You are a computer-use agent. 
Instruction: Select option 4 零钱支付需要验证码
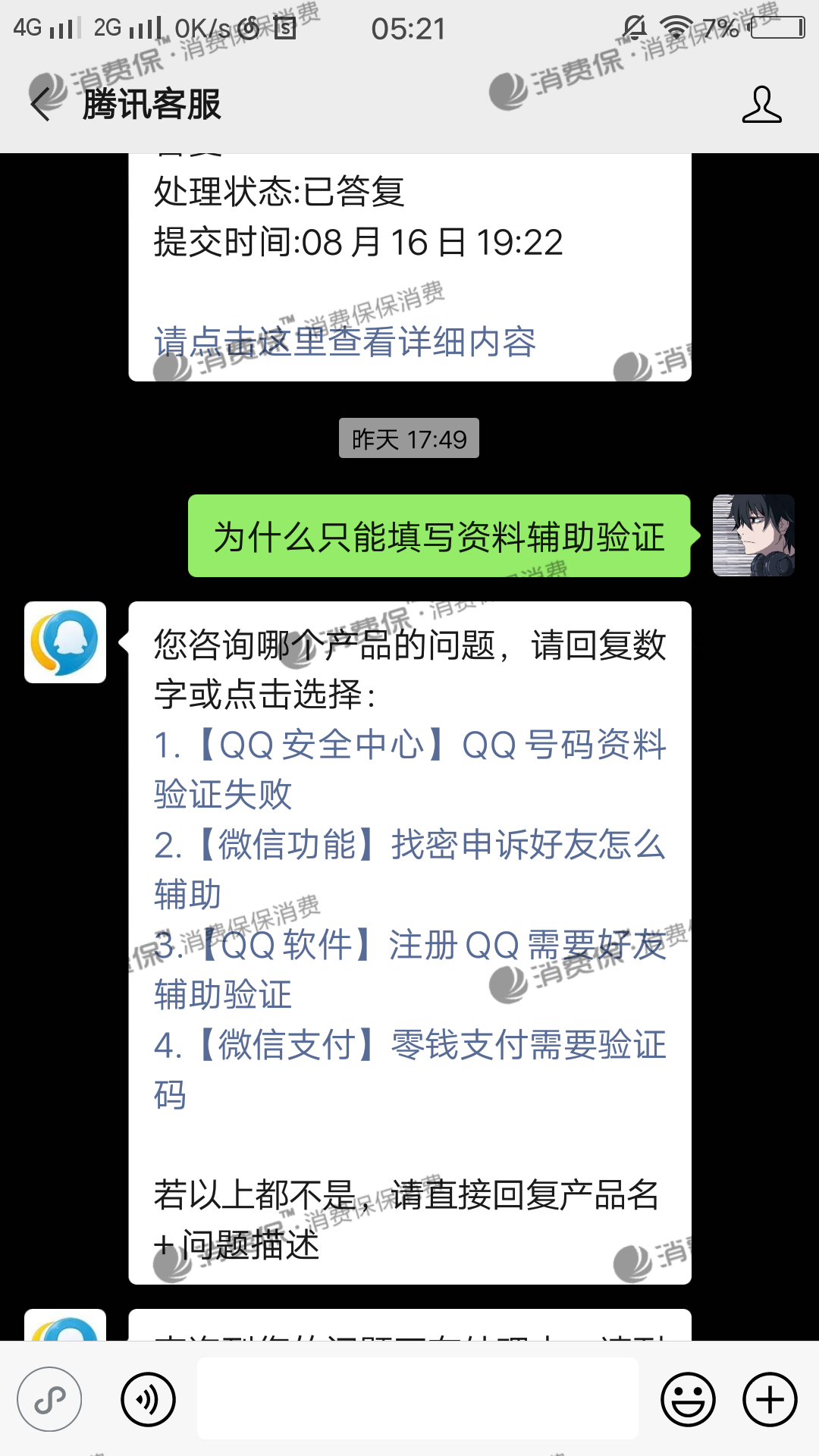[x=409, y=1069]
